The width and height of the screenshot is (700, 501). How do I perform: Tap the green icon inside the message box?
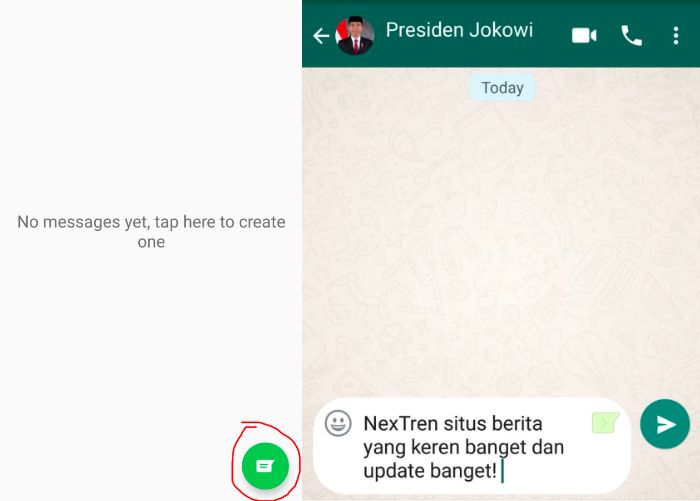[605, 423]
